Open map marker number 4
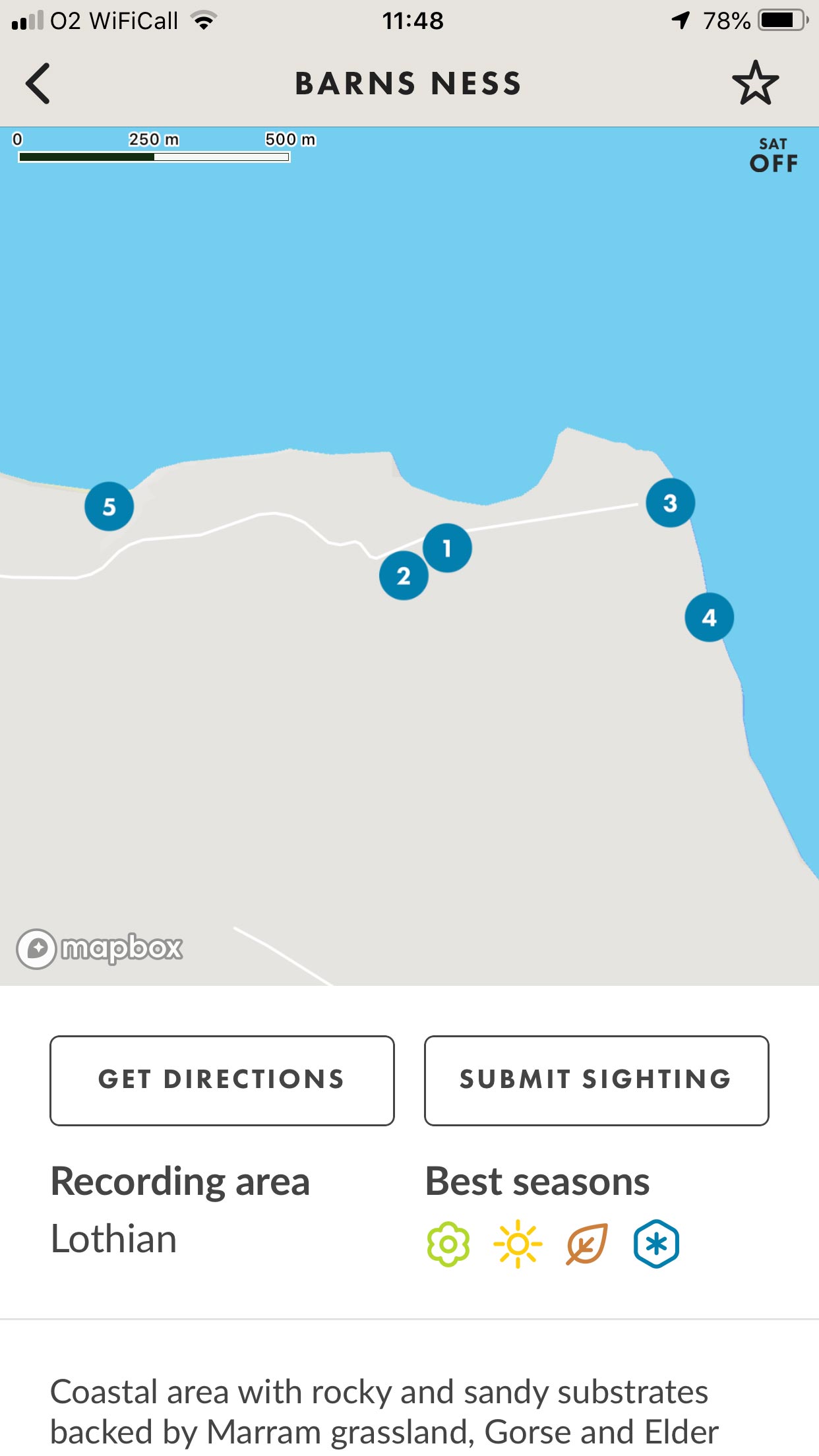This screenshot has width=819, height=1456. click(x=709, y=617)
